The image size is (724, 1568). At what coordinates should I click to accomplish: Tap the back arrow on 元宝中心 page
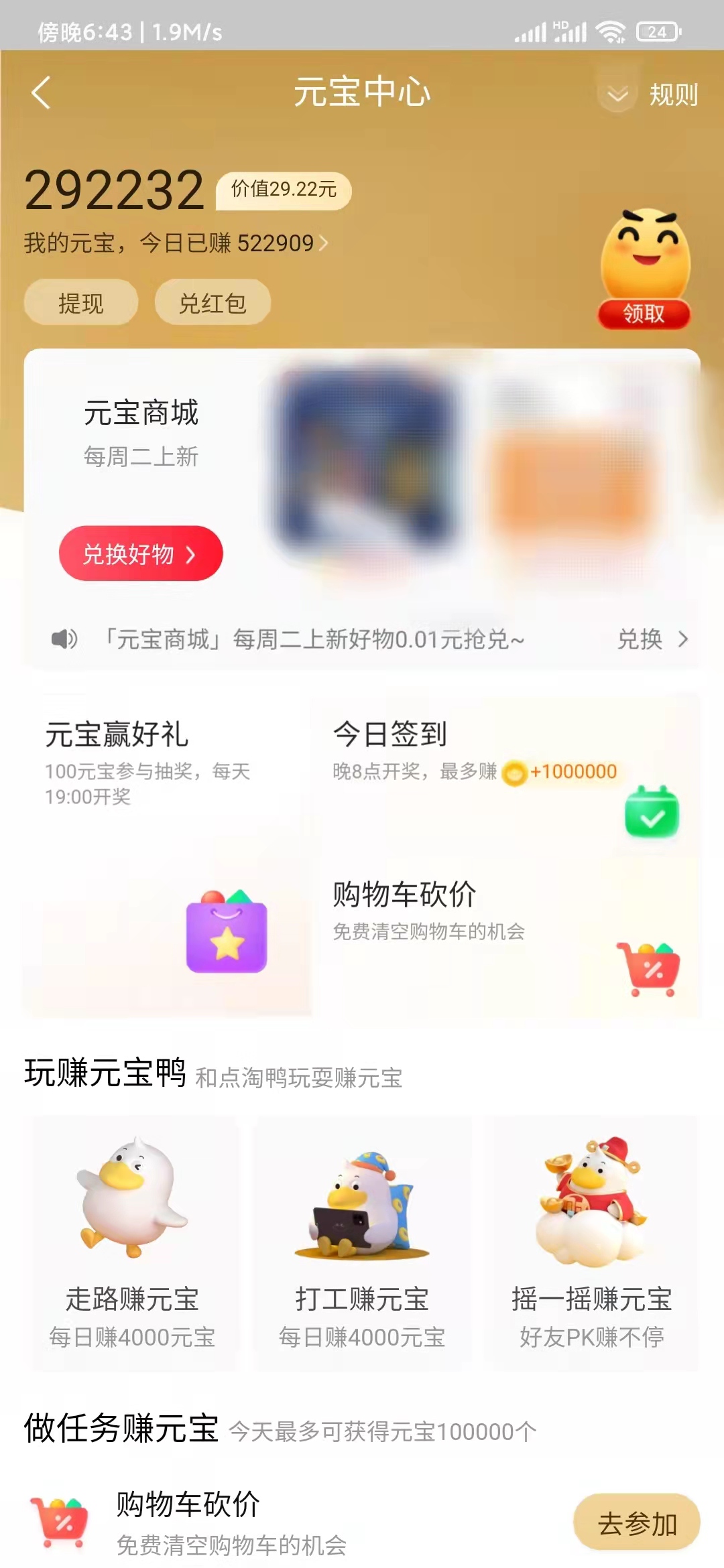point(42,92)
